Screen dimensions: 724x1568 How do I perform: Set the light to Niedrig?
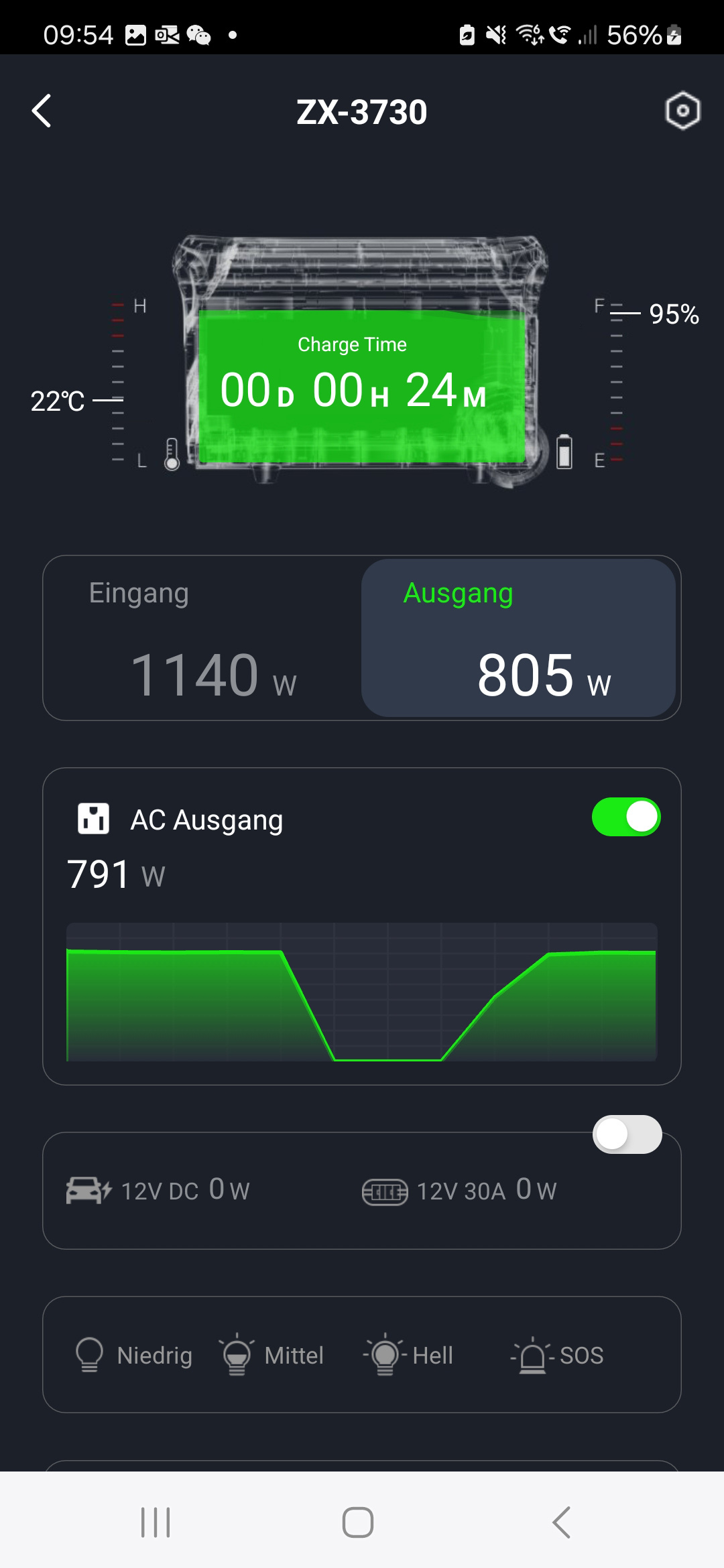134,1355
